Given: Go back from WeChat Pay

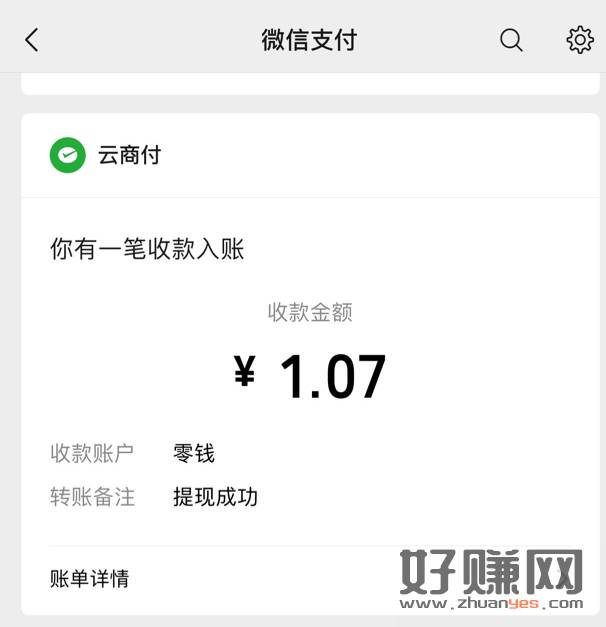Looking at the screenshot, I should tap(32, 40).
